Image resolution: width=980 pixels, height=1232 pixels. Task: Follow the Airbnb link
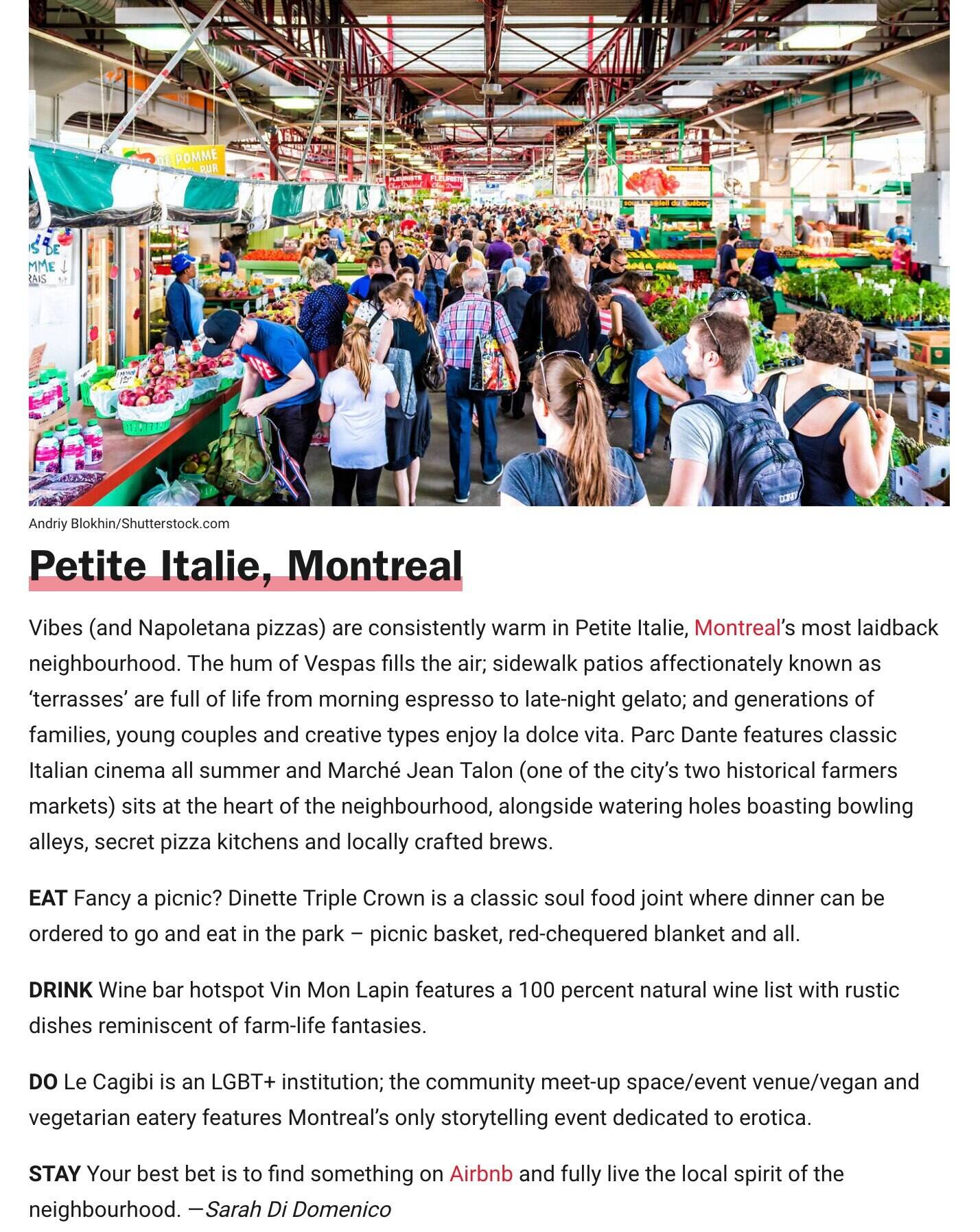[480, 1174]
